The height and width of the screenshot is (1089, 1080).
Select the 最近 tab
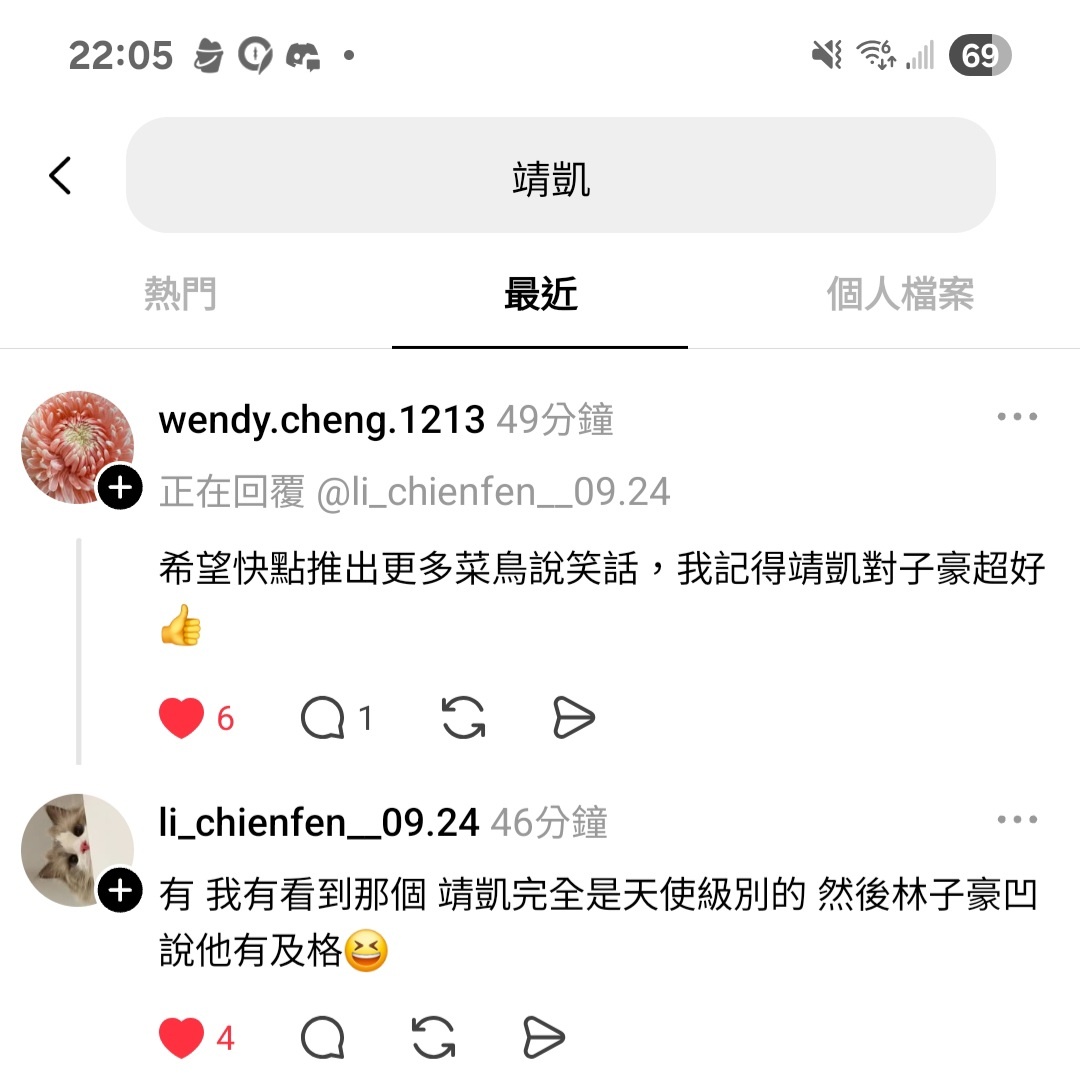540,295
